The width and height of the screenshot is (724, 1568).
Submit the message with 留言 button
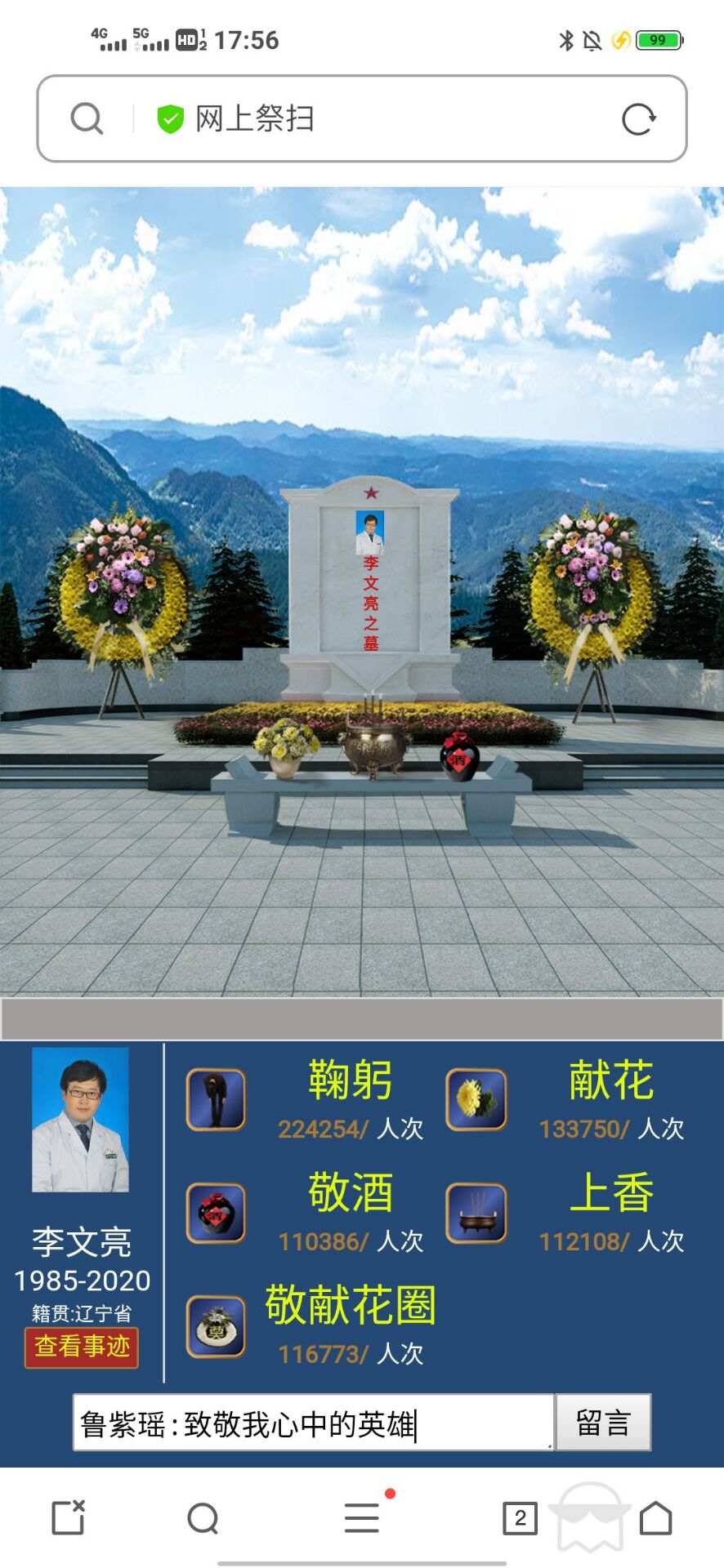click(x=603, y=1423)
